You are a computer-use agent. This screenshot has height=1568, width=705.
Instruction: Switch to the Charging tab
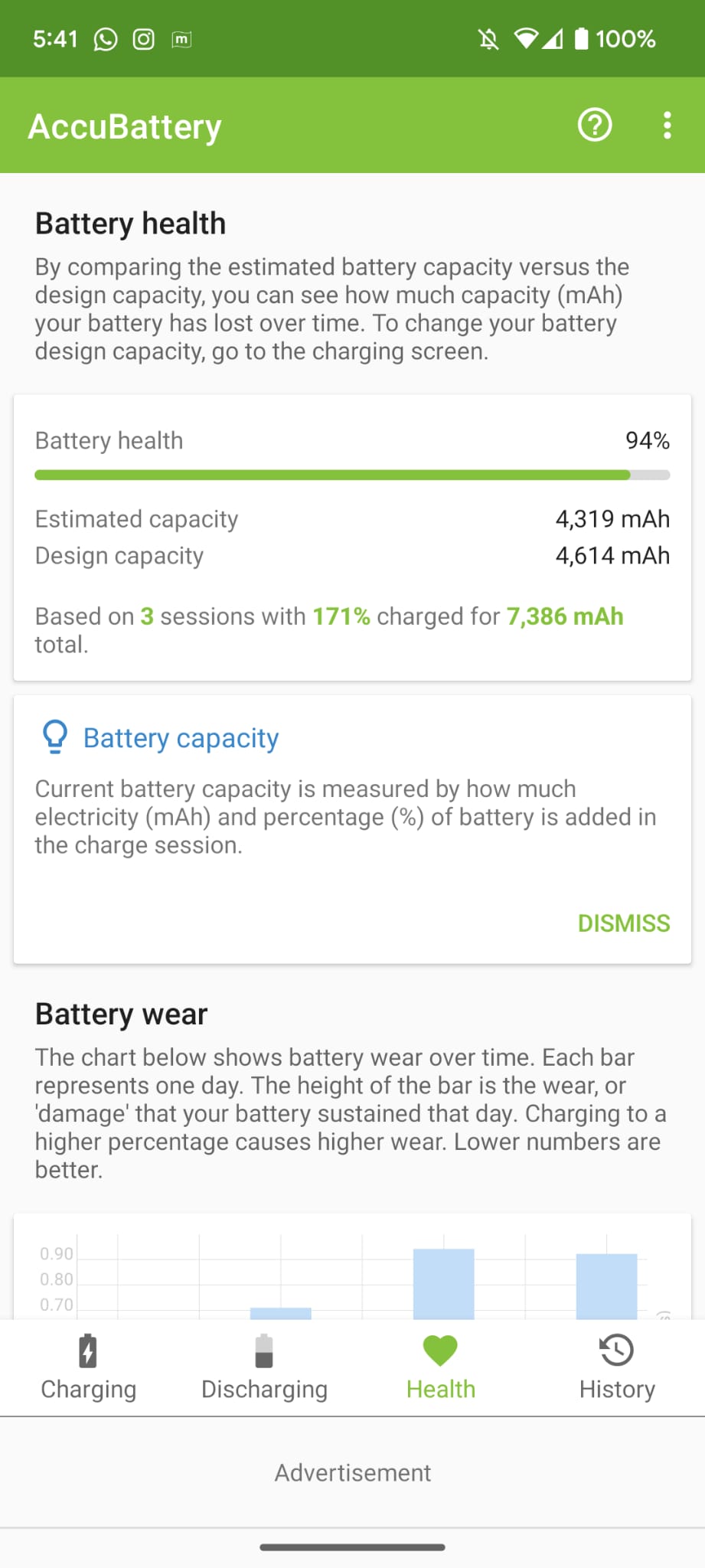(87, 1369)
